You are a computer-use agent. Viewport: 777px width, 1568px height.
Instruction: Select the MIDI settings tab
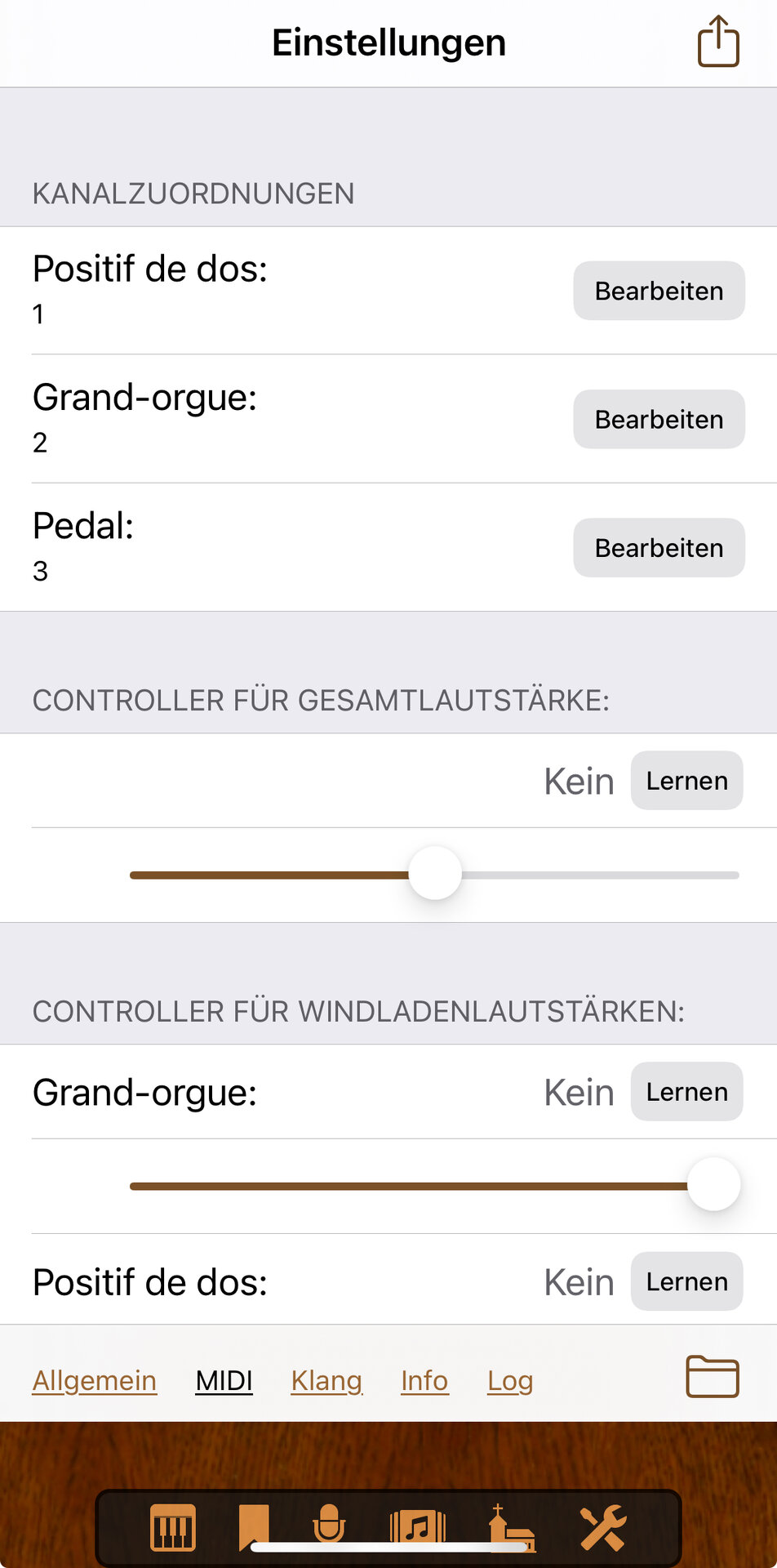click(224, 1380)
